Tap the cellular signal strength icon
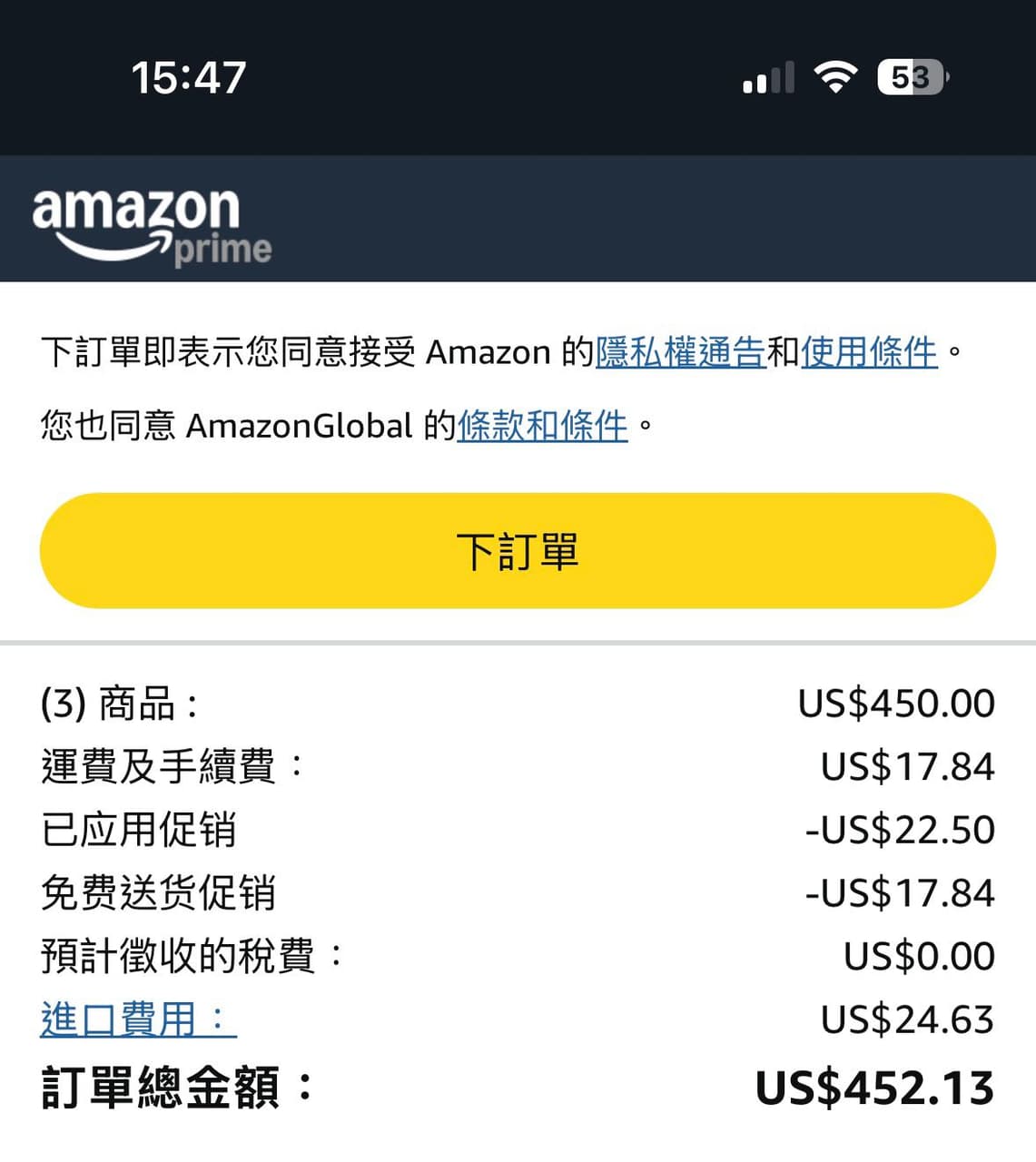The width and height of the screenshot is (1036, 1162). 767,77
